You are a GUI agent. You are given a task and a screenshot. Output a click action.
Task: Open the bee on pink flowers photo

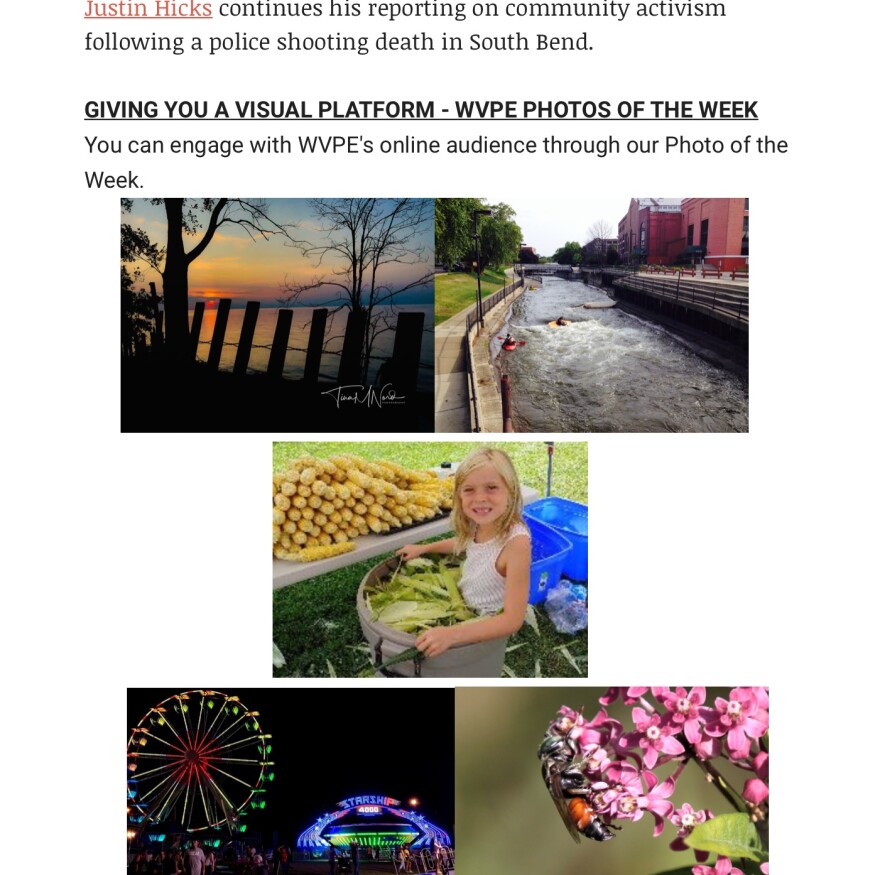tap(612, 780)
